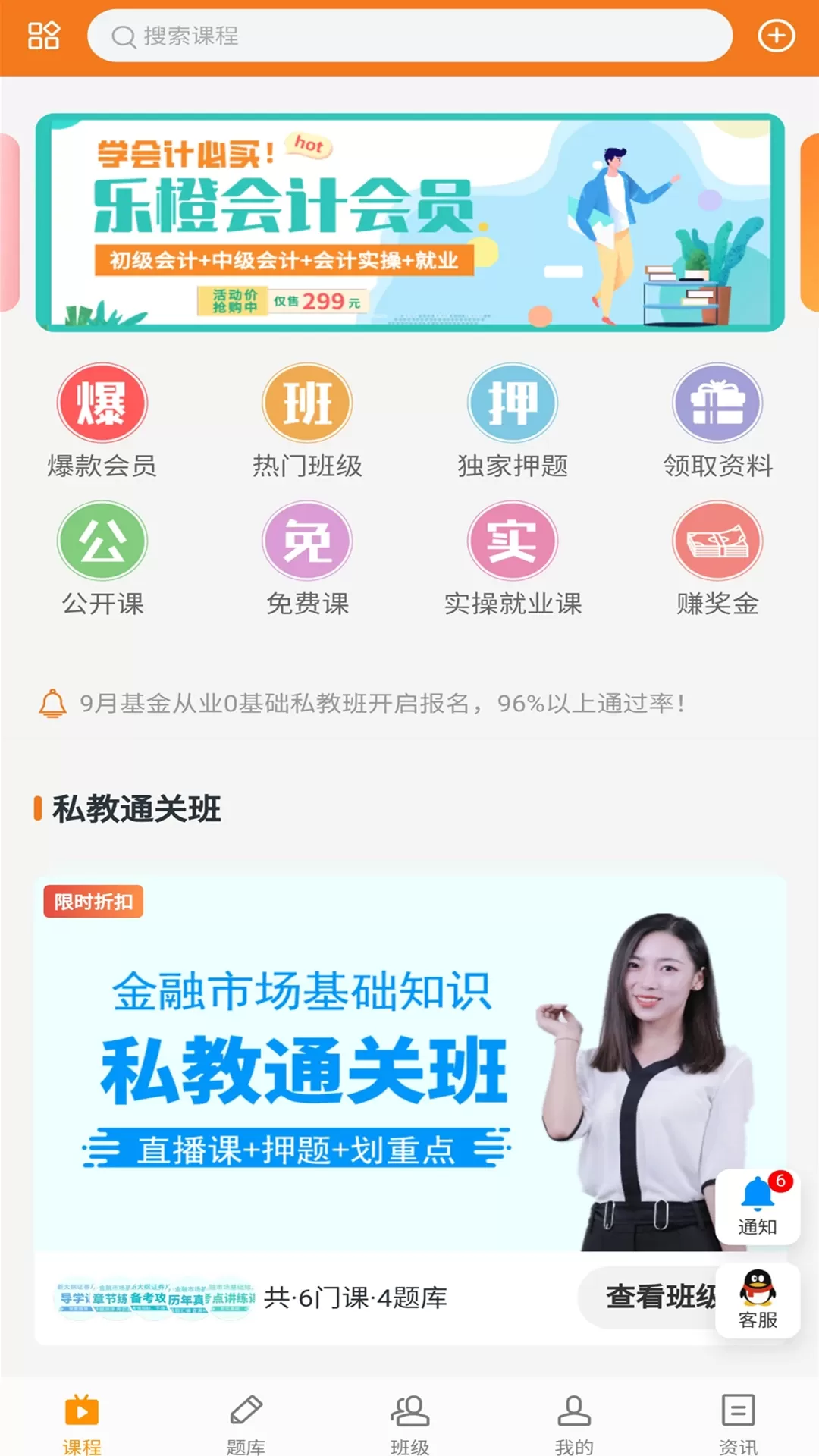Tap the 搜索课程 search box
This screenshot has height=1456, width=819.
(x=409, y=36)
